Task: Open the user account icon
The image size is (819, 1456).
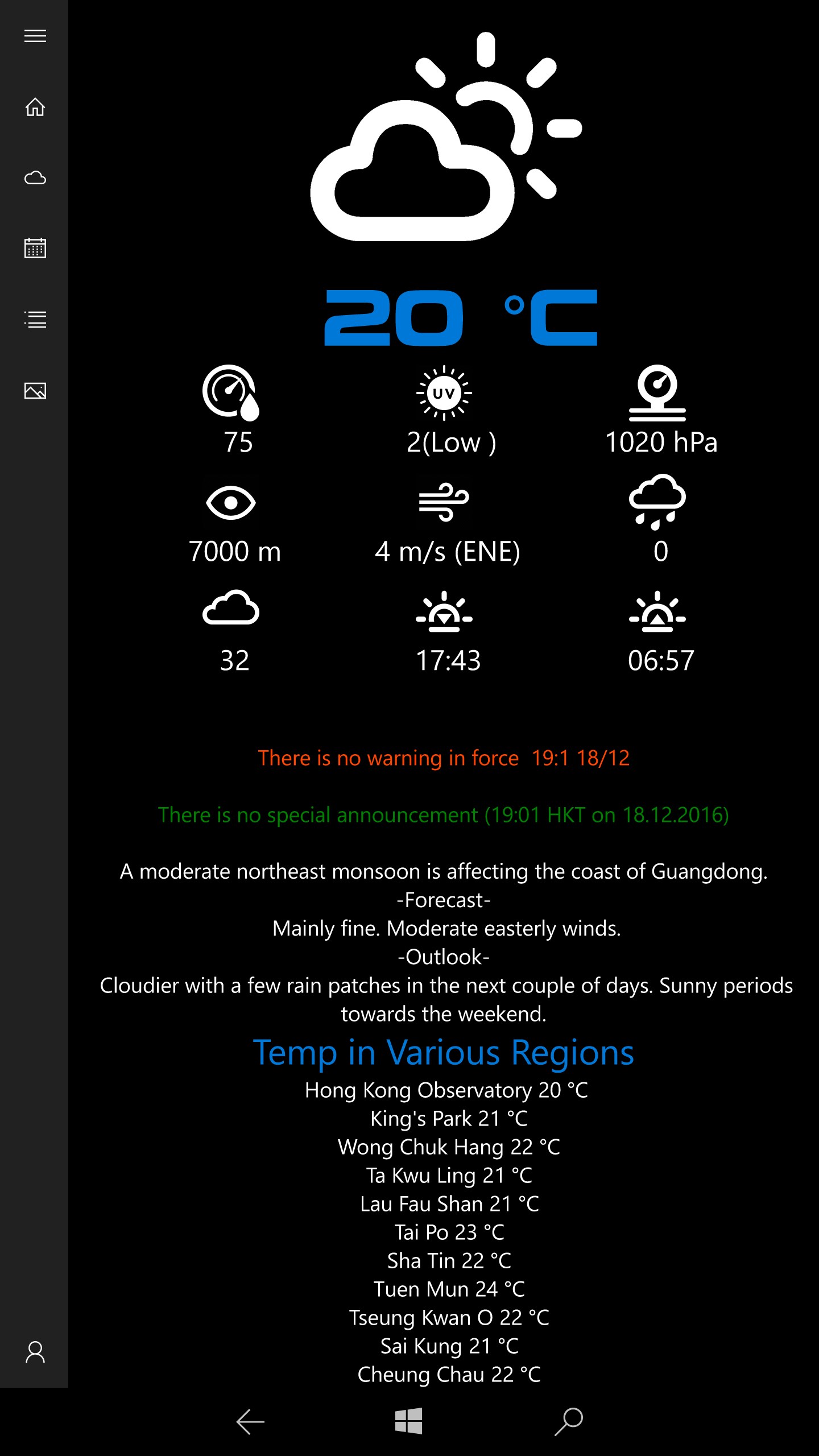Action: (35, 1352)
